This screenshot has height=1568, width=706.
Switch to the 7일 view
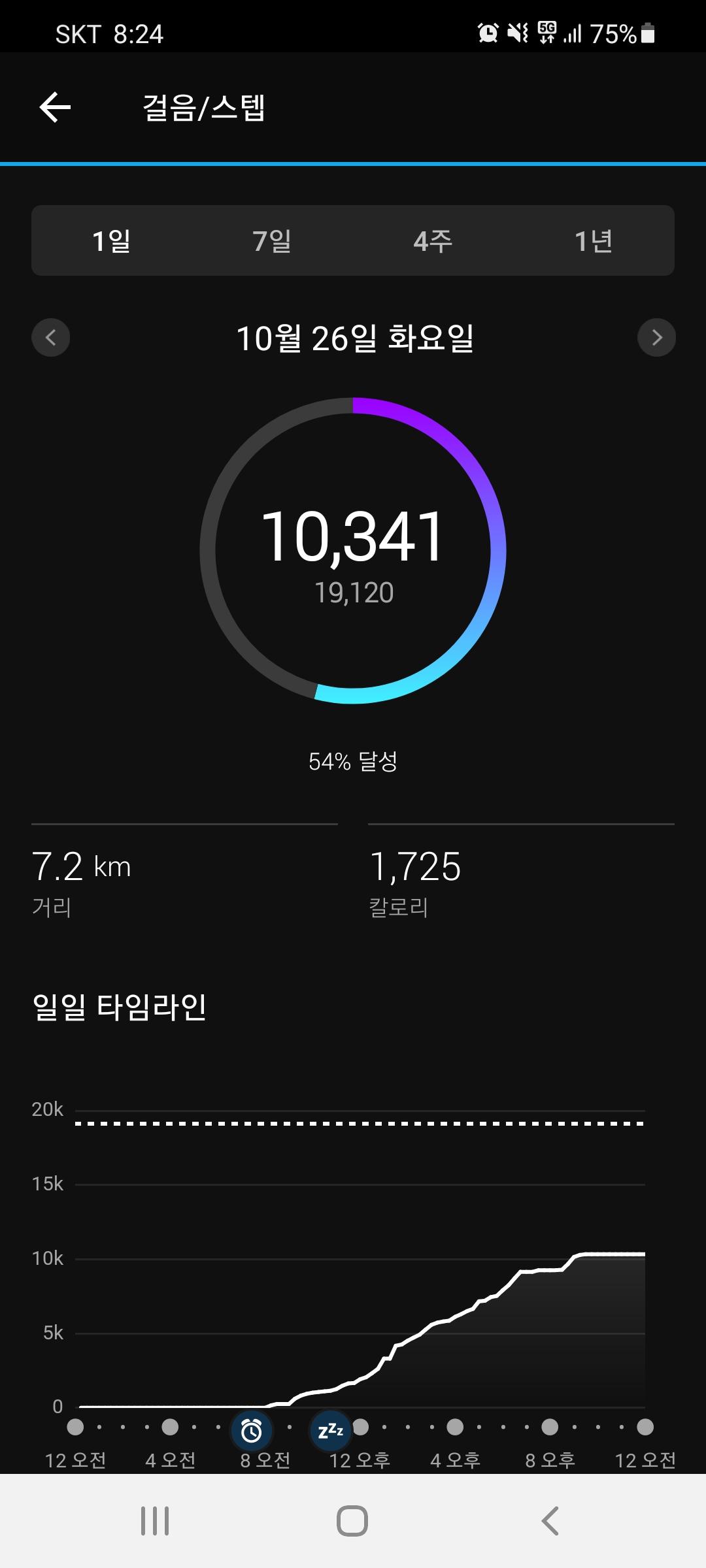click(x=272, y=241)
